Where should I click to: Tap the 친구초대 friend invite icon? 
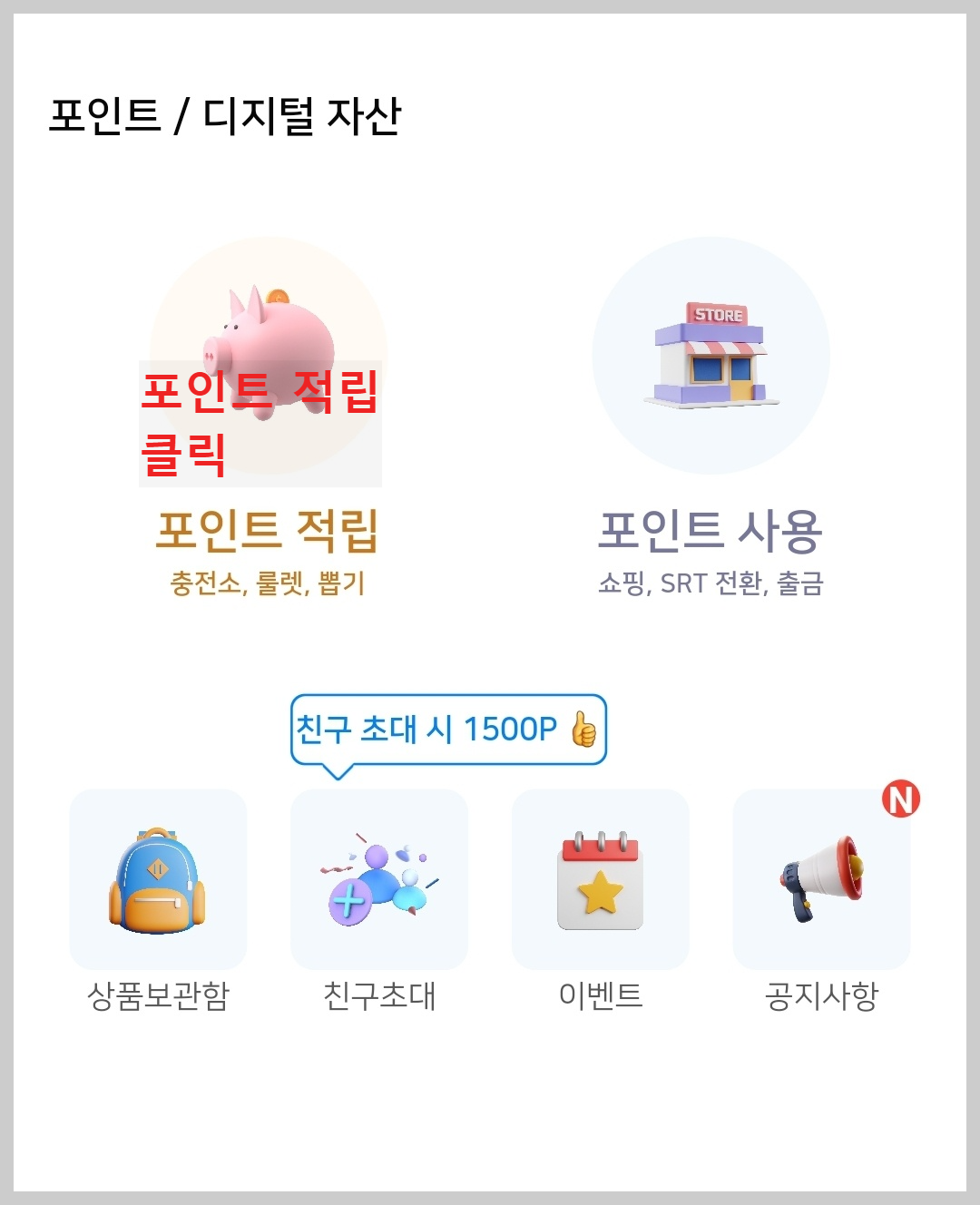[378, 878]
